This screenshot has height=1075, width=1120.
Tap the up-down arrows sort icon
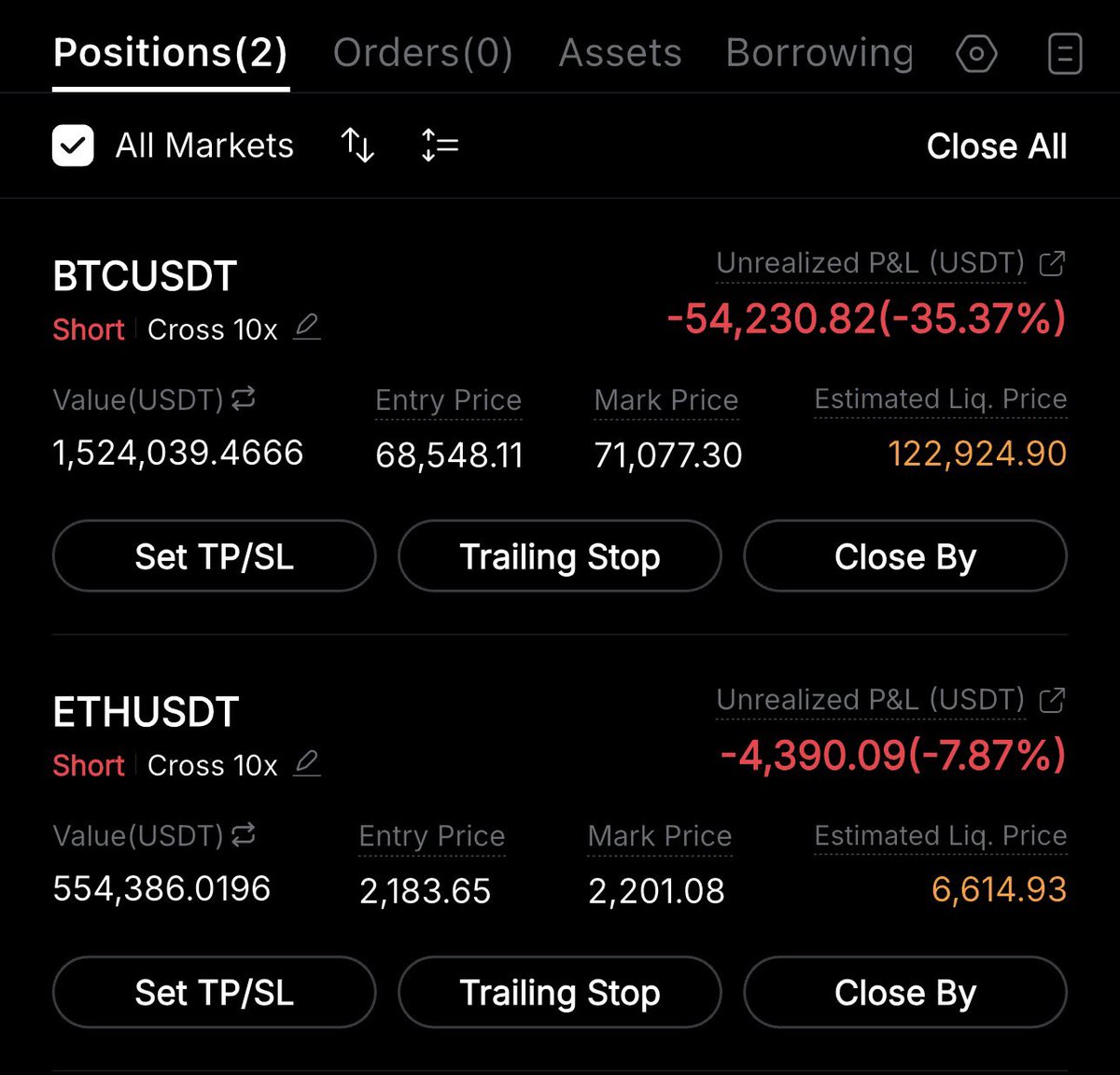point(357,146)
